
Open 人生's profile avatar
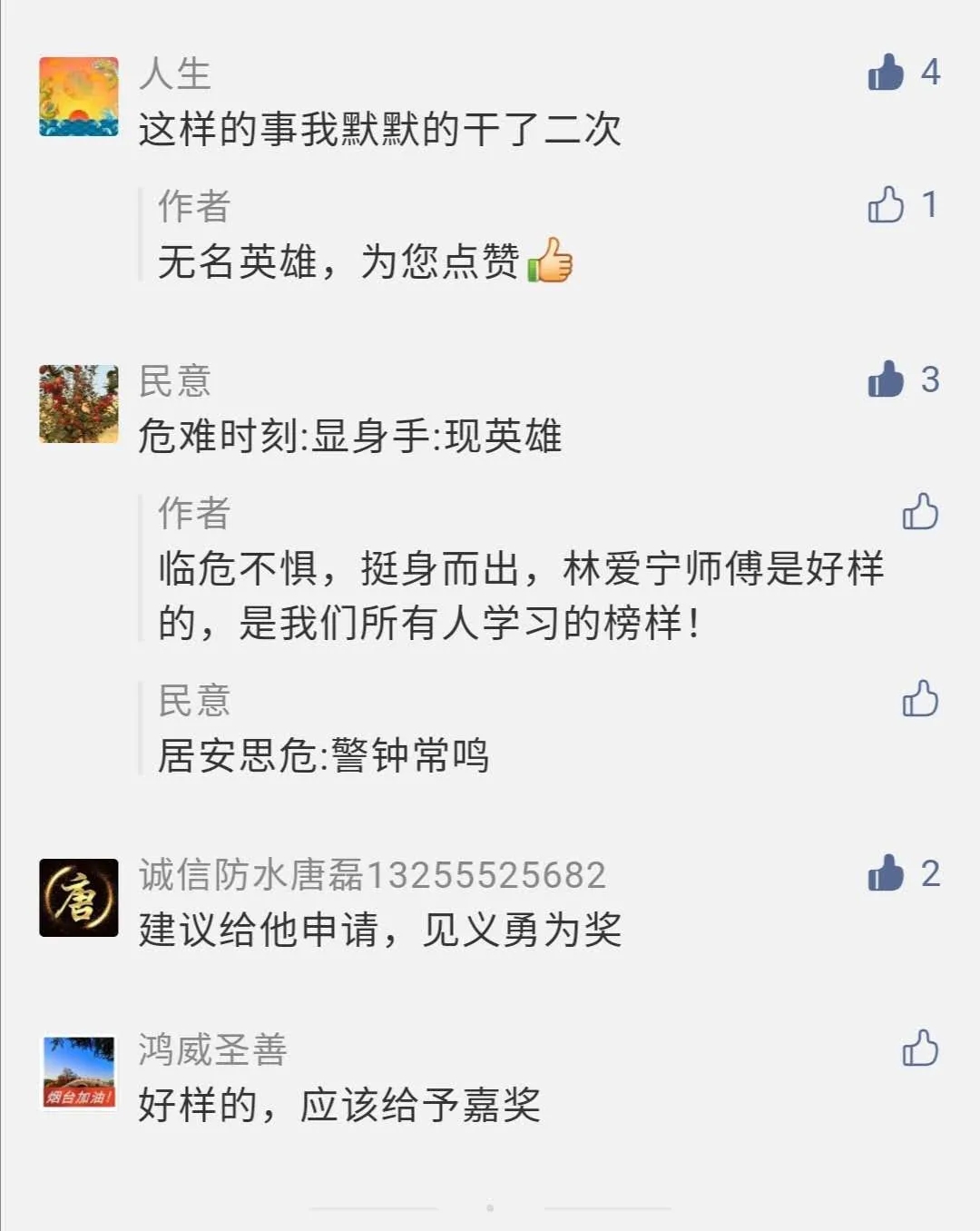pyautogui.click(x=79, y=96)
